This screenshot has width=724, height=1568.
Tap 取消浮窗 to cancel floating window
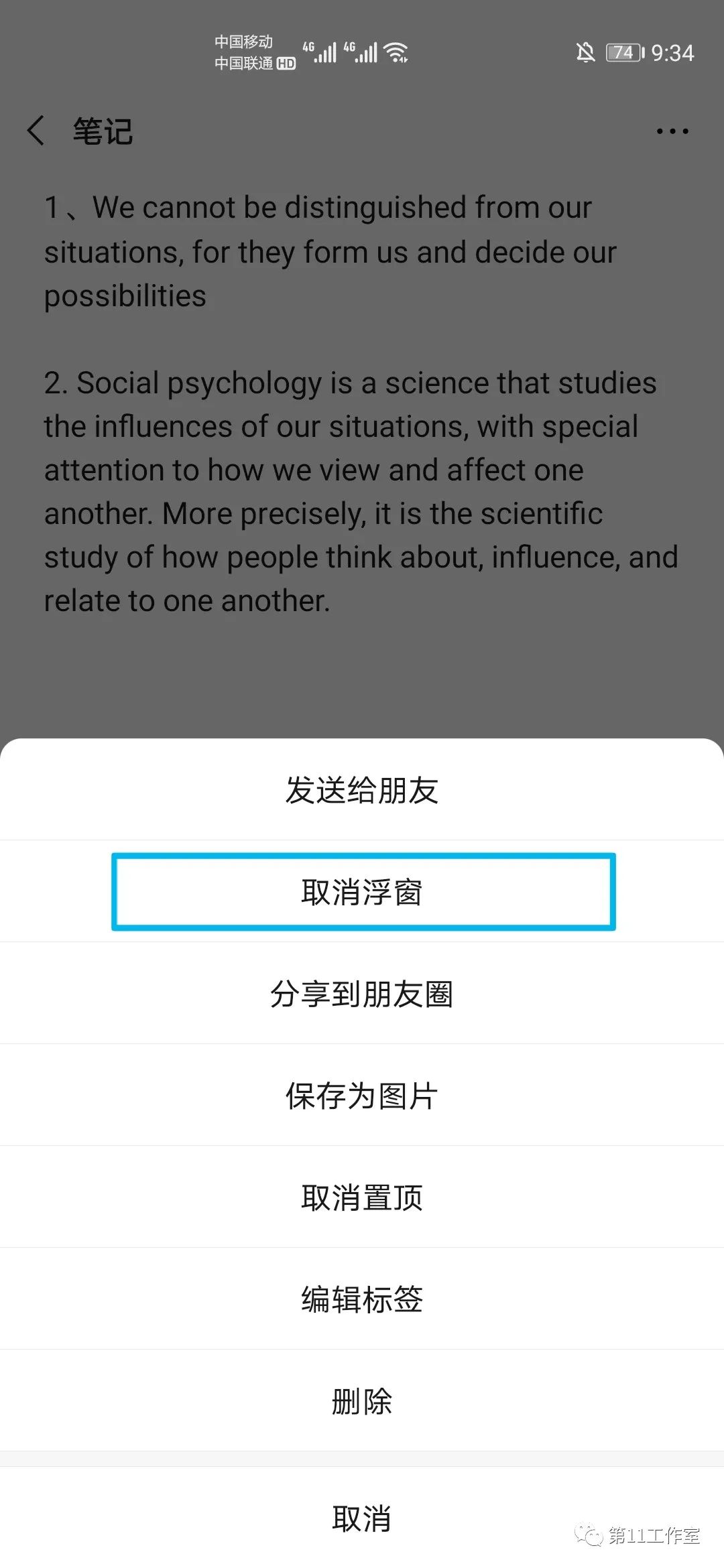(362, 892)
